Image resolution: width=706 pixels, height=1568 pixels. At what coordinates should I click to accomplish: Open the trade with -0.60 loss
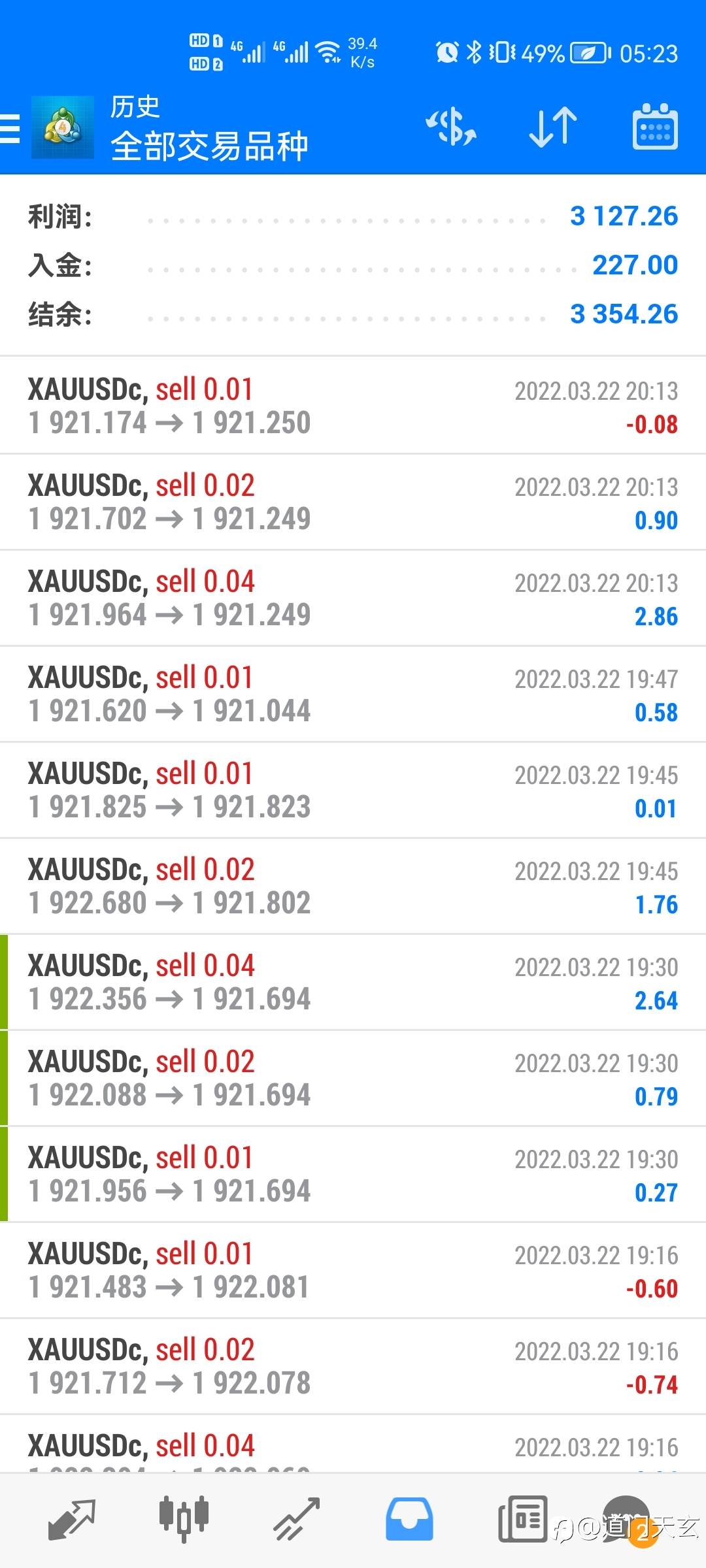pos(353,1270)
